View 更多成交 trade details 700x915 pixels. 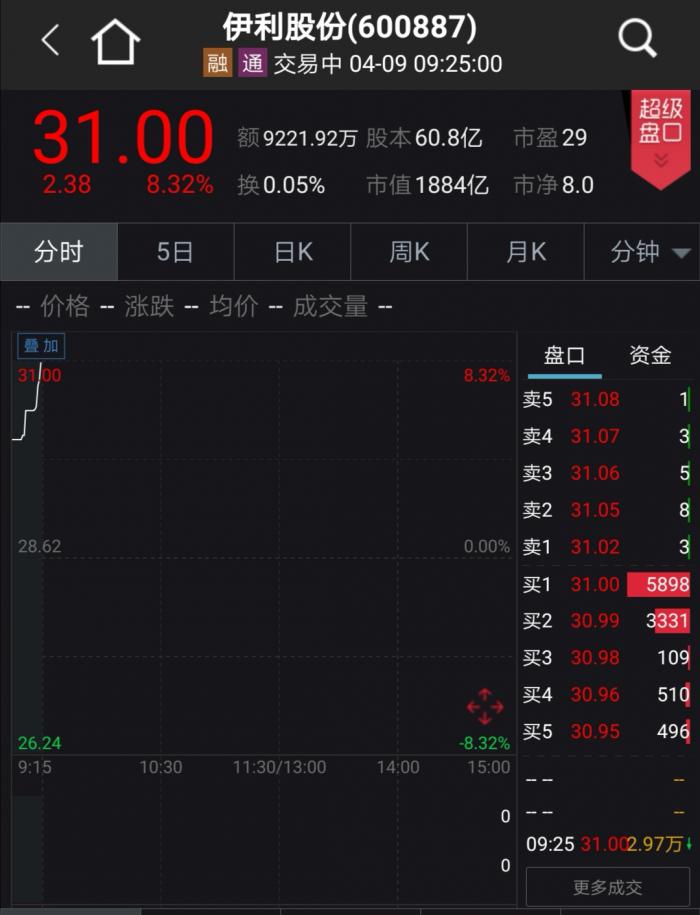pyautogui.click(x=607, y=887)
